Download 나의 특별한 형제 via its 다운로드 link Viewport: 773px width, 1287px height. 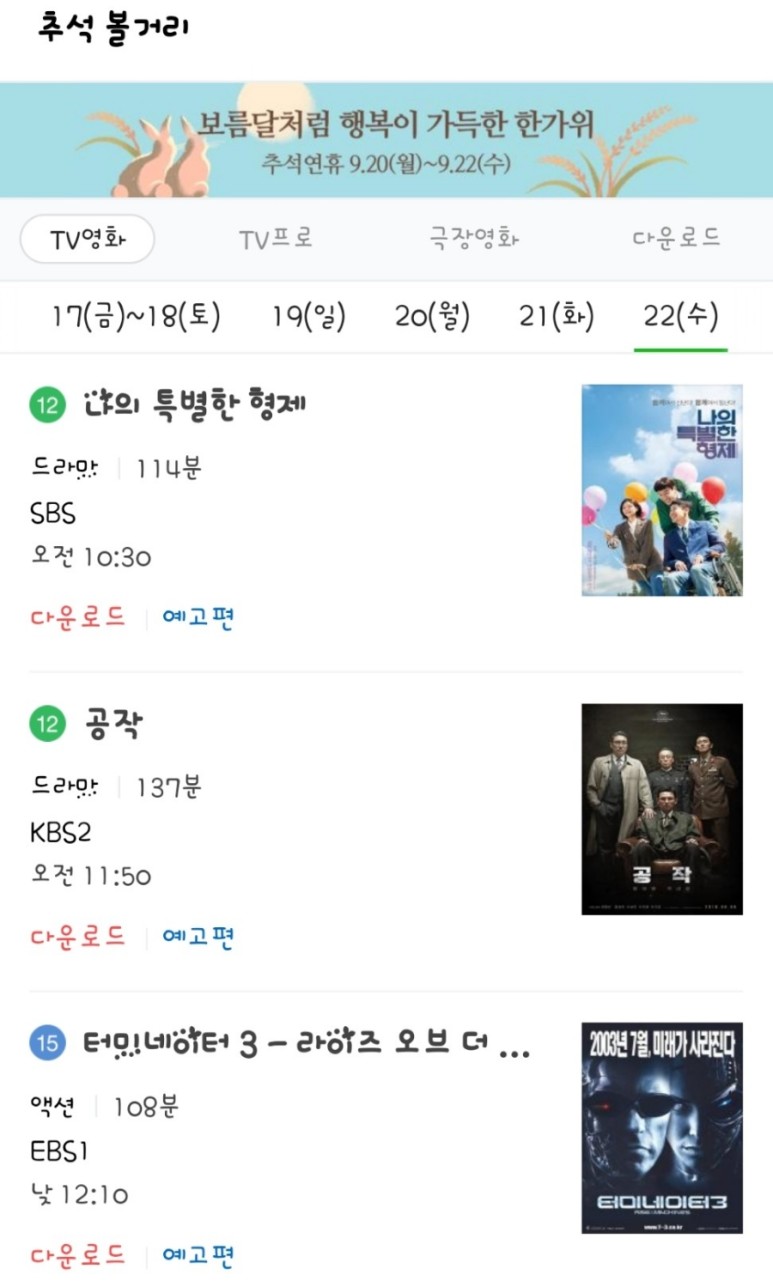(x=78, y=620)
